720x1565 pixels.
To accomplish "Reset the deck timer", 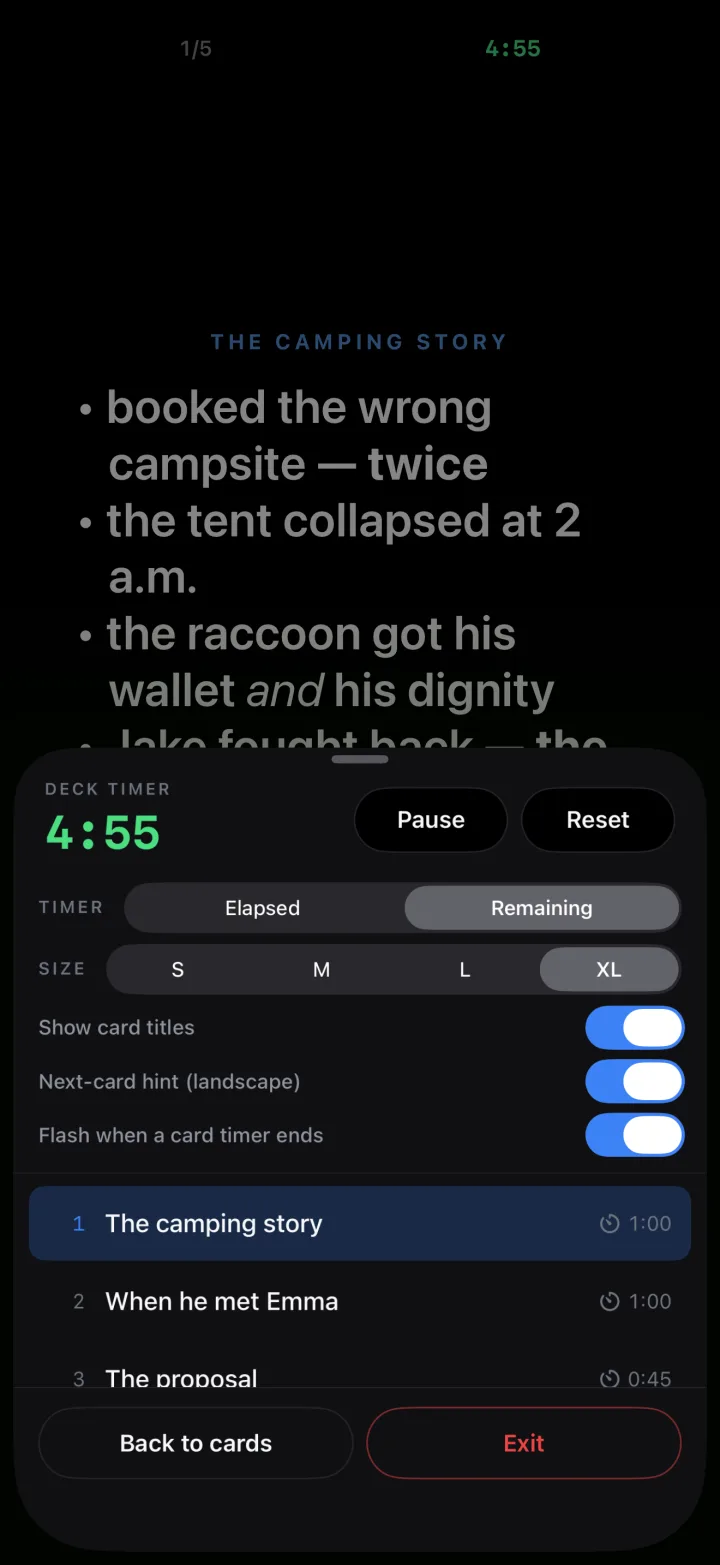I will (x=598, y=820).
